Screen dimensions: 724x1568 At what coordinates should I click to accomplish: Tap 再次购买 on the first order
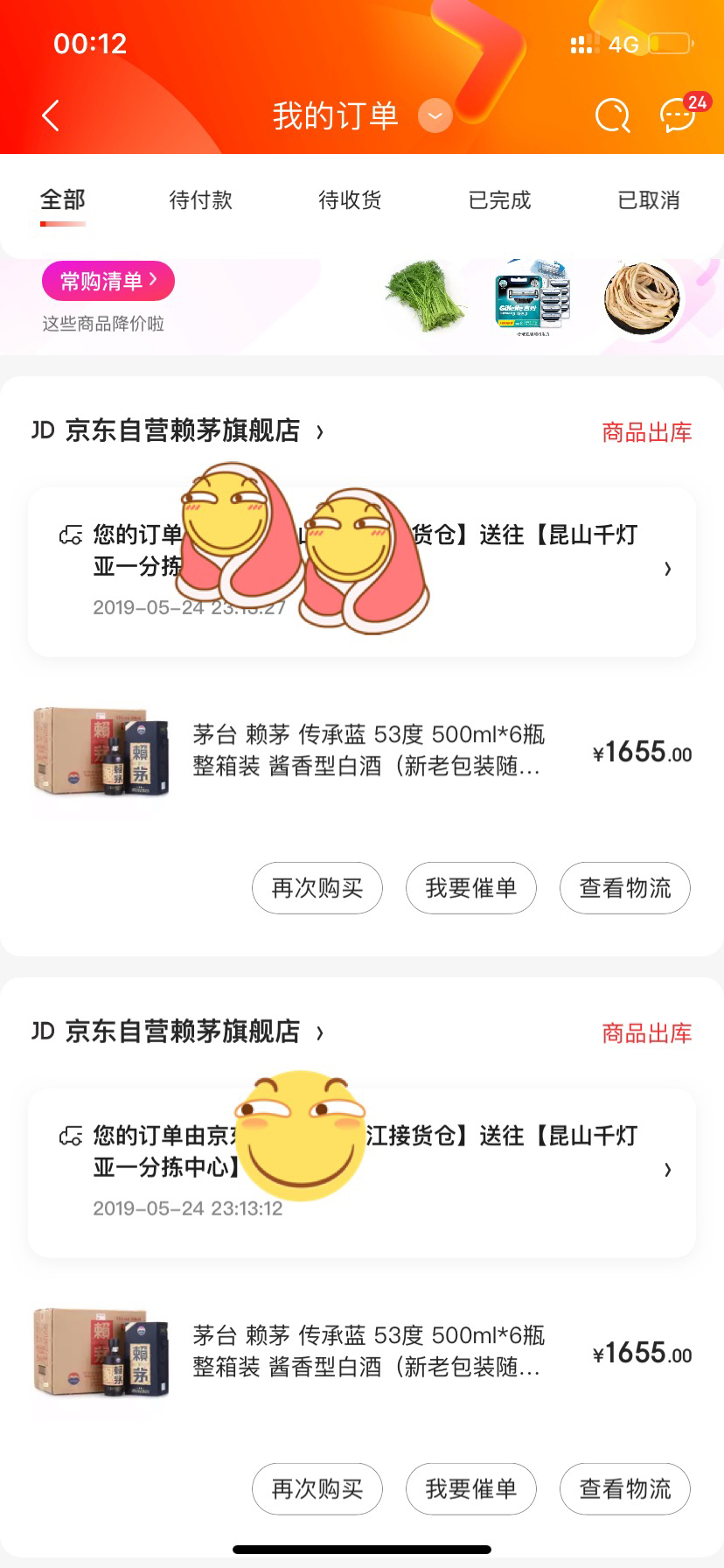[317, 888]
